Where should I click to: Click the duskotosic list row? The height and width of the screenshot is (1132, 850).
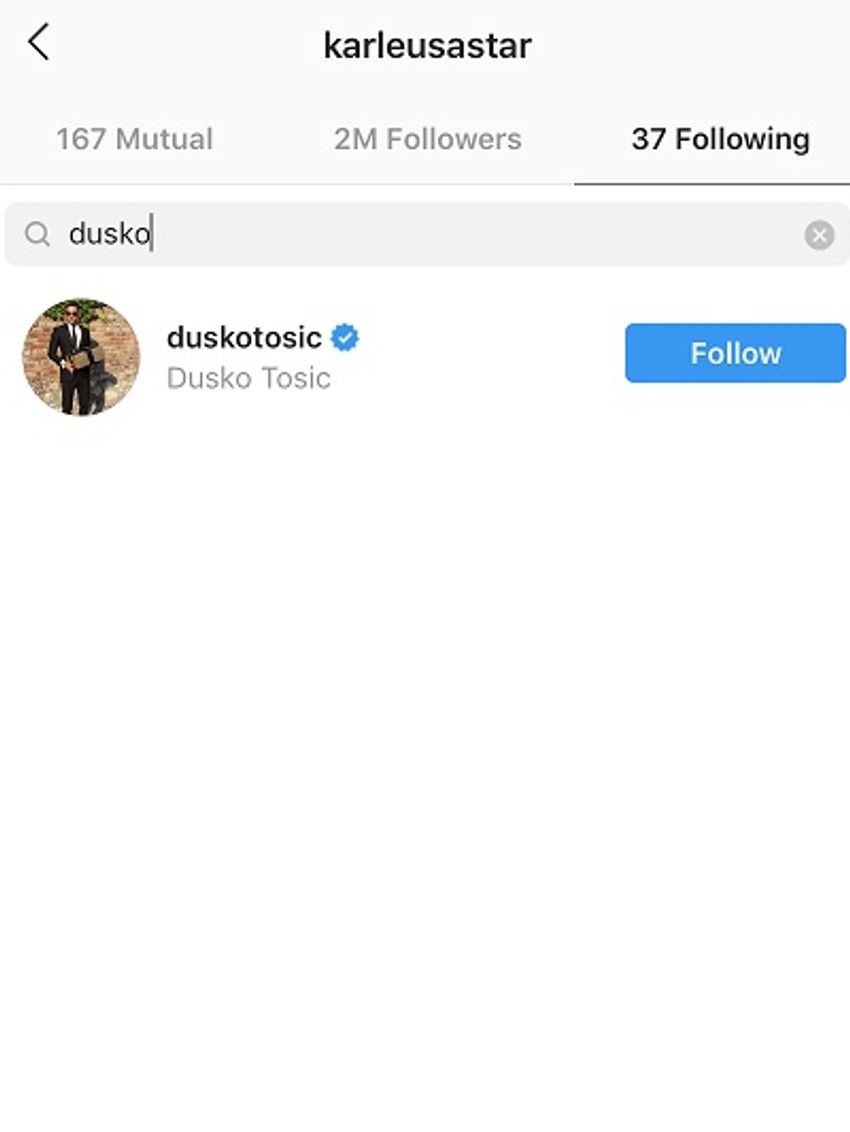(x=300, y=357)
